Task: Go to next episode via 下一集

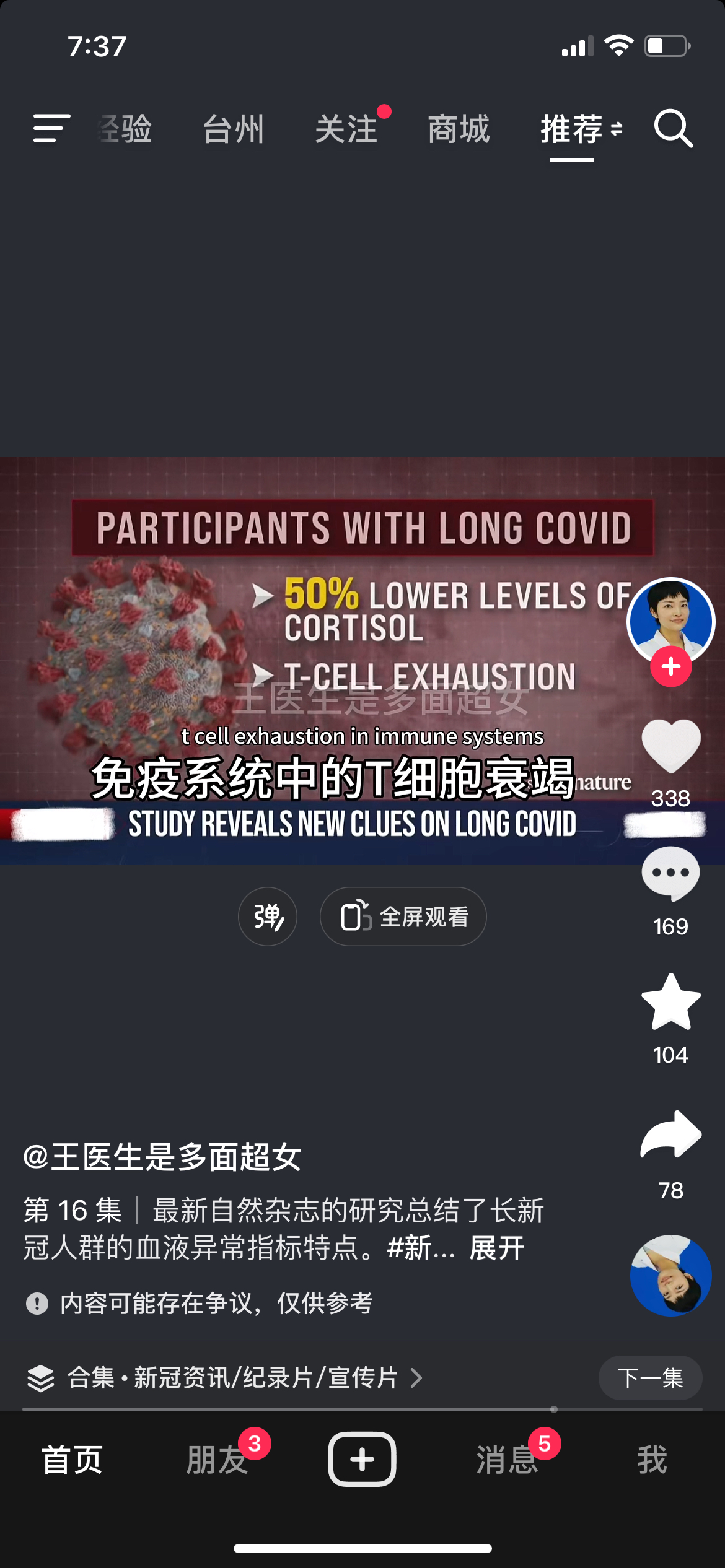Action: [x=650, y=1378]
